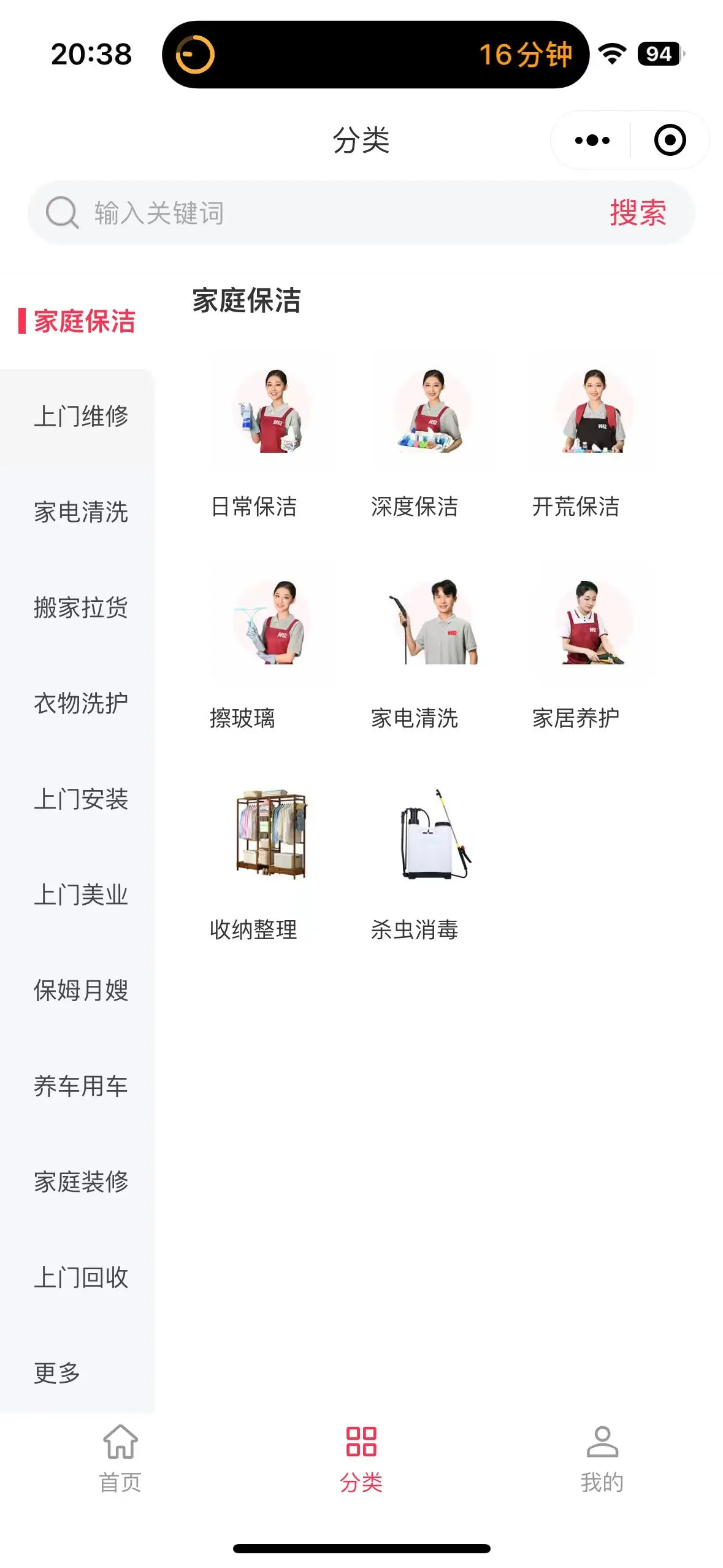
Task: Switch to the 保姆月嫂 category
Action: point(81,991)
